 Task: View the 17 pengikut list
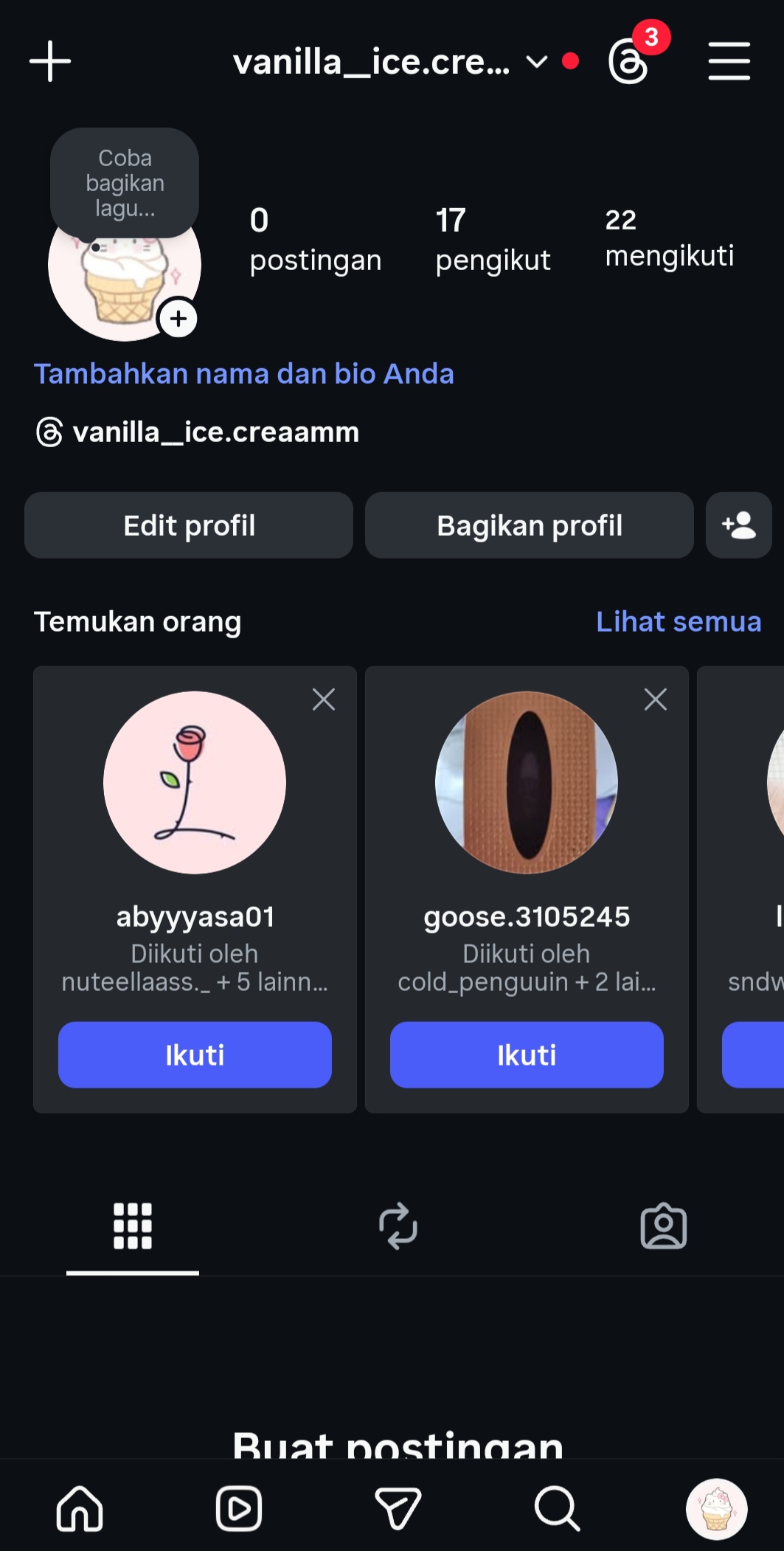click(492, 240)
